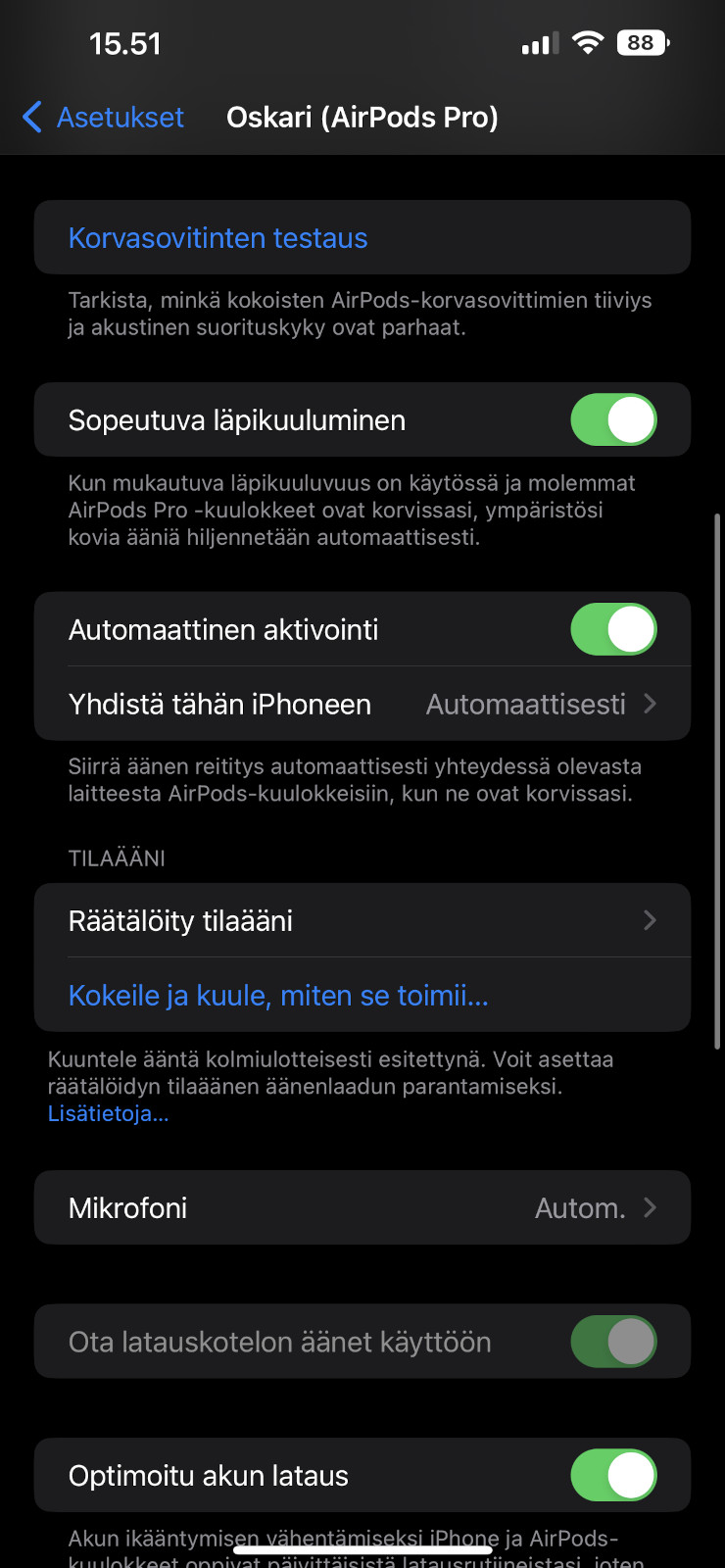This screenshot has width=725, height=1568.
Task: Turn off Optimoitu akun lataus
Action: (x=613, y=1475)
